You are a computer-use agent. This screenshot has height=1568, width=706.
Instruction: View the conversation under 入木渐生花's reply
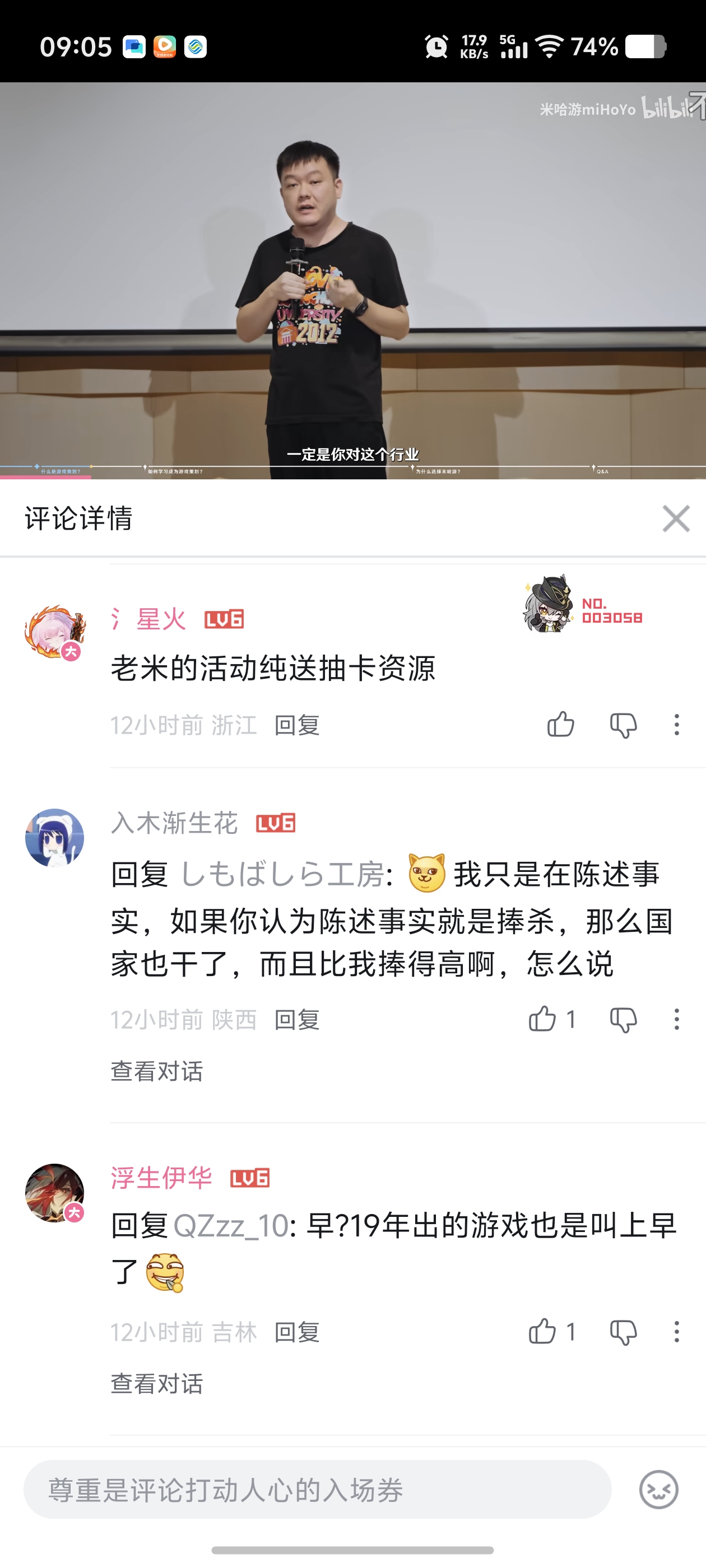[156, 1071]
